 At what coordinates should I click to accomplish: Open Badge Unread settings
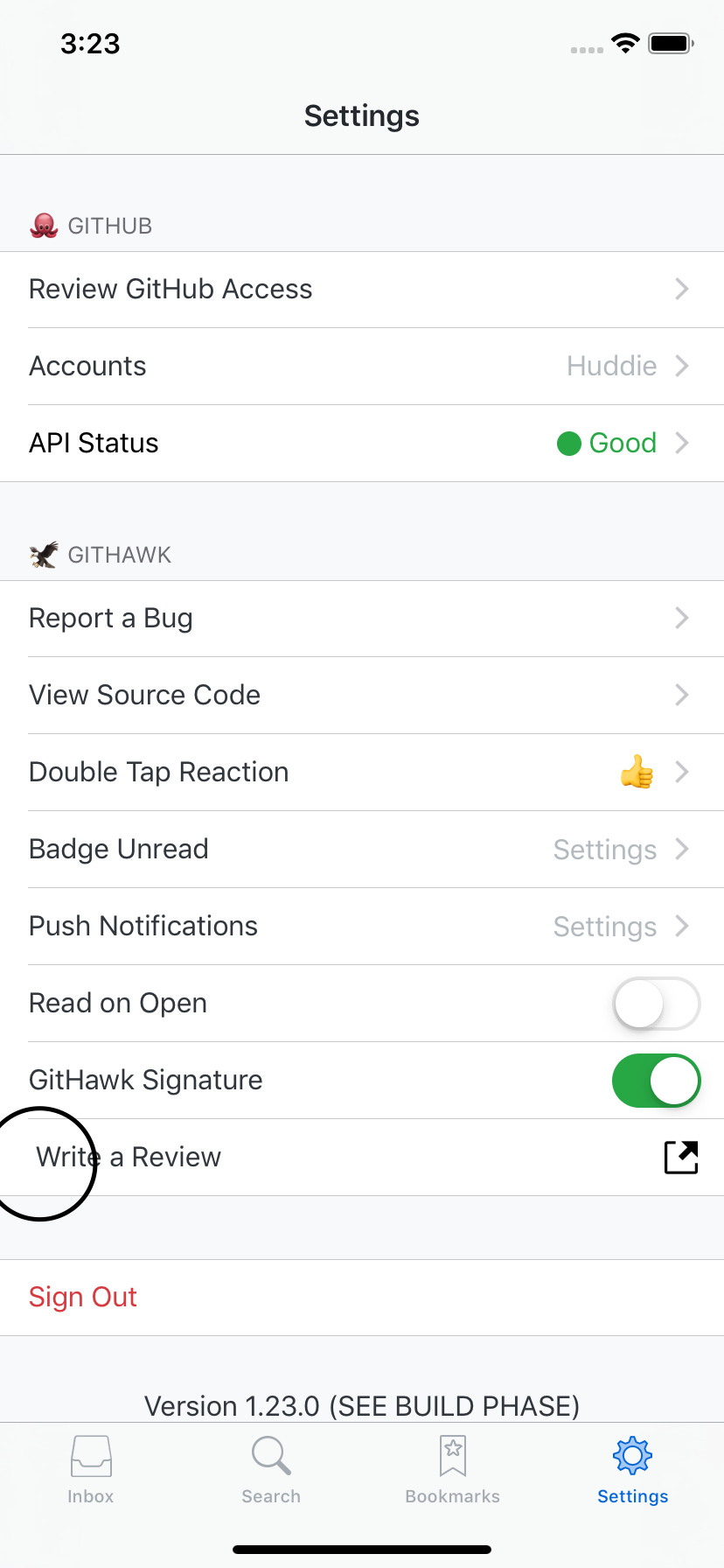coord(362,850)
